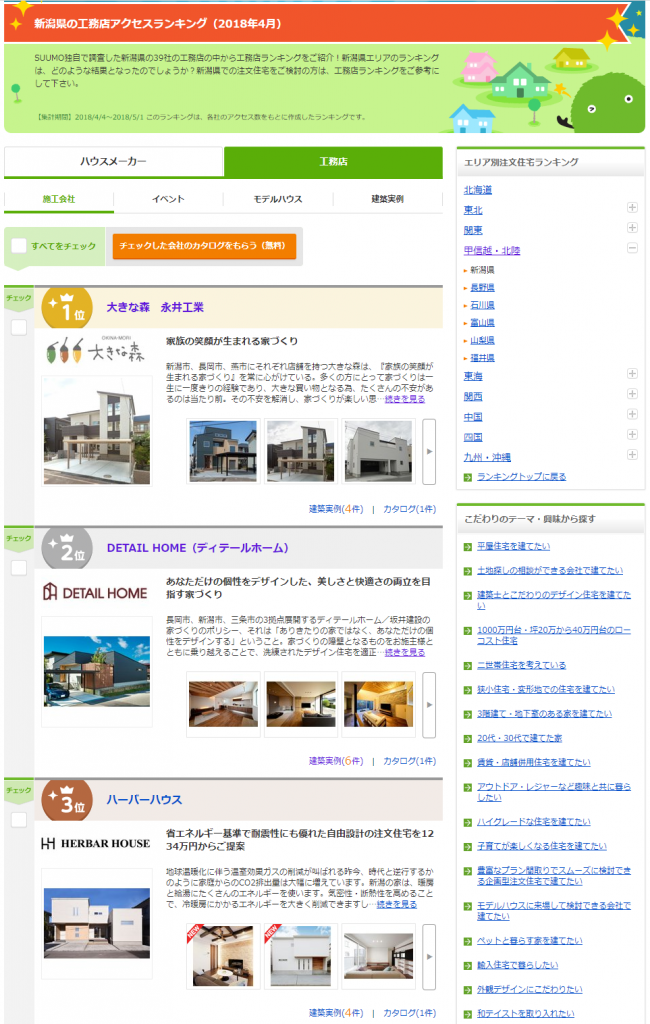The width and height of the screenshot is (650, 1024).
Task: Select the 工務店 tab
Action: (333, 162)
